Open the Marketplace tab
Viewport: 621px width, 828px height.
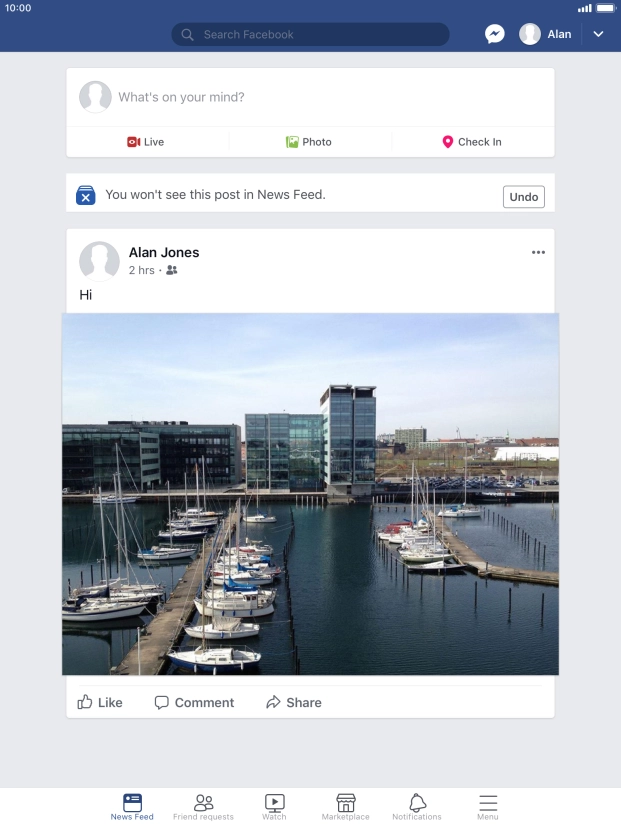345,807
